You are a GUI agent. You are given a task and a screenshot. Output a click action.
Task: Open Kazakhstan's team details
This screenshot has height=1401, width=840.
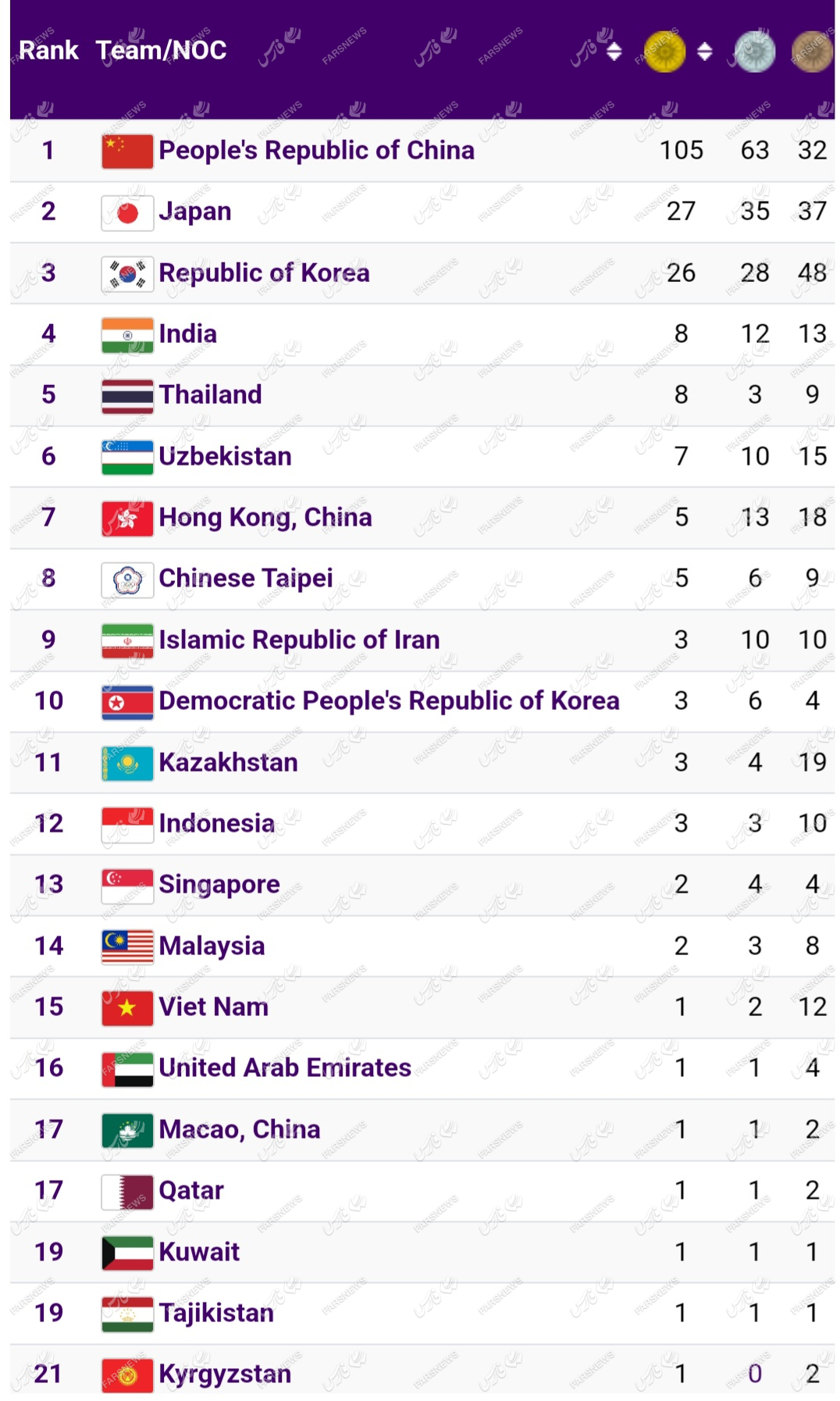click(229, 762)
